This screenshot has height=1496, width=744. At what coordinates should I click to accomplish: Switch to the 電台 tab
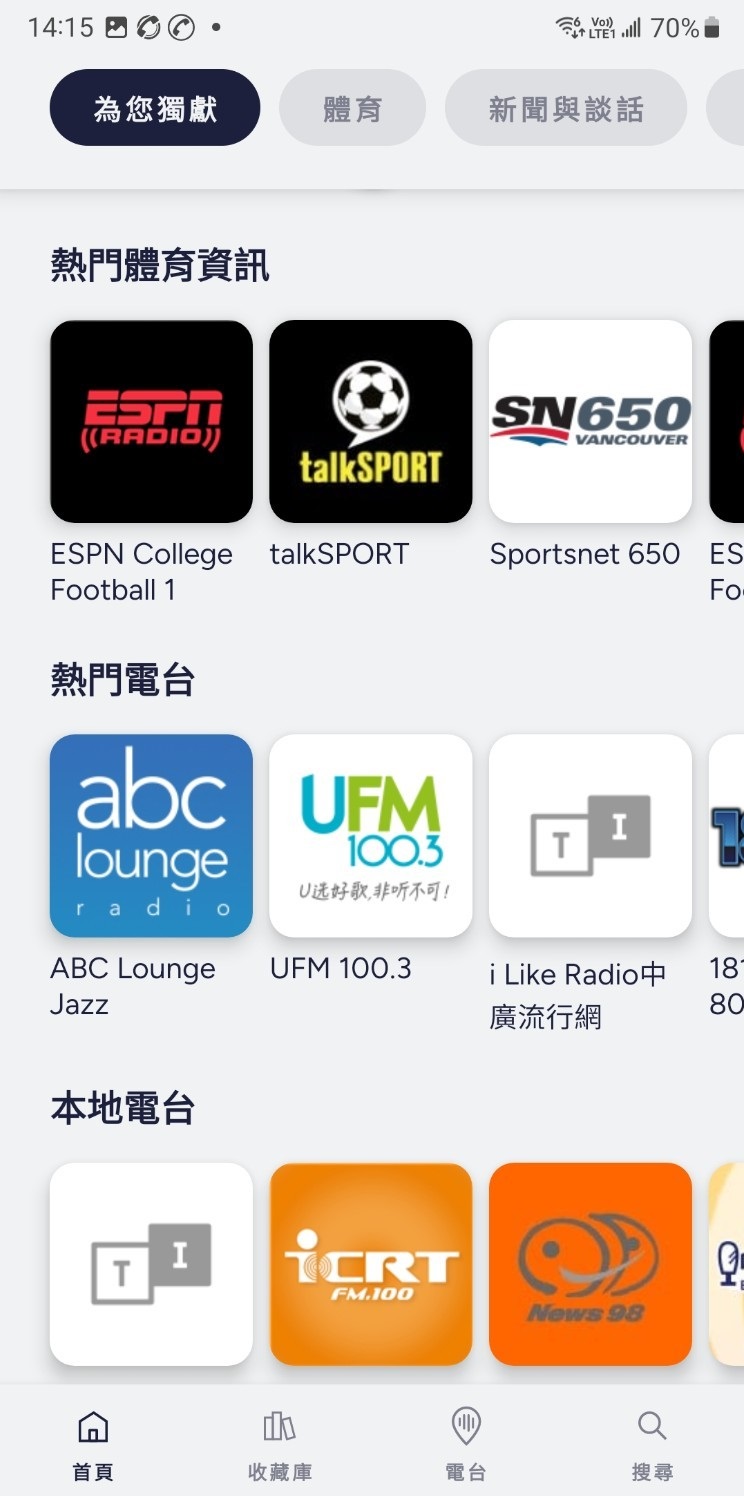465,1443
